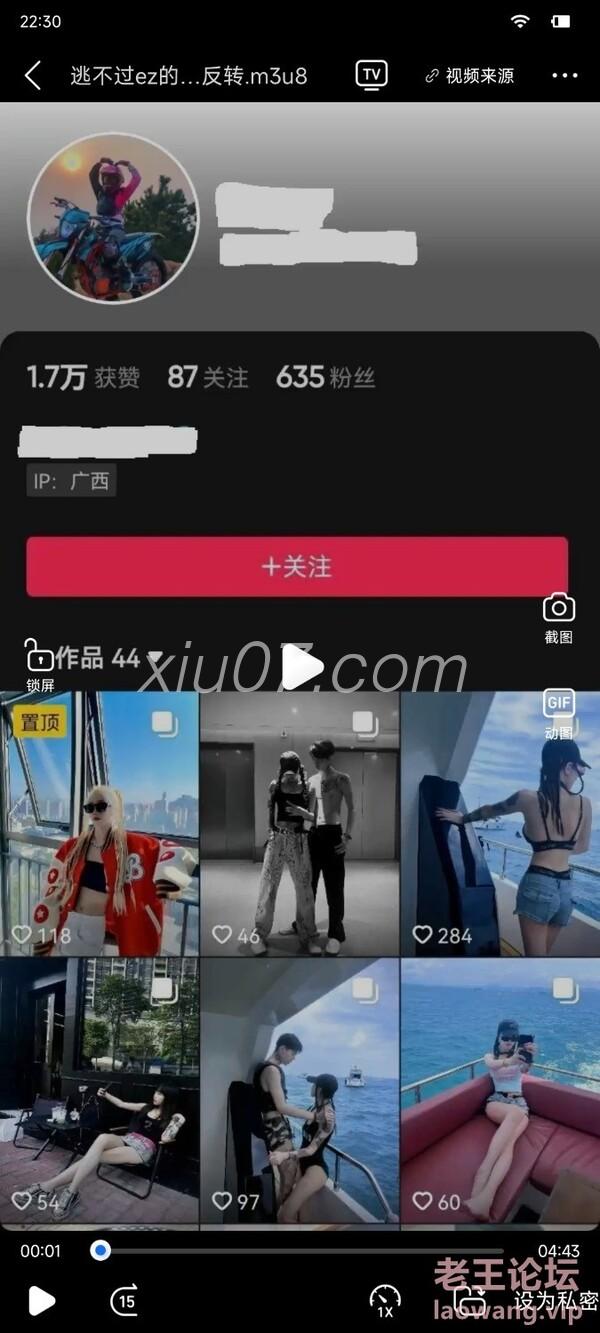Change the 1X playback speed

pos(385,1300)
